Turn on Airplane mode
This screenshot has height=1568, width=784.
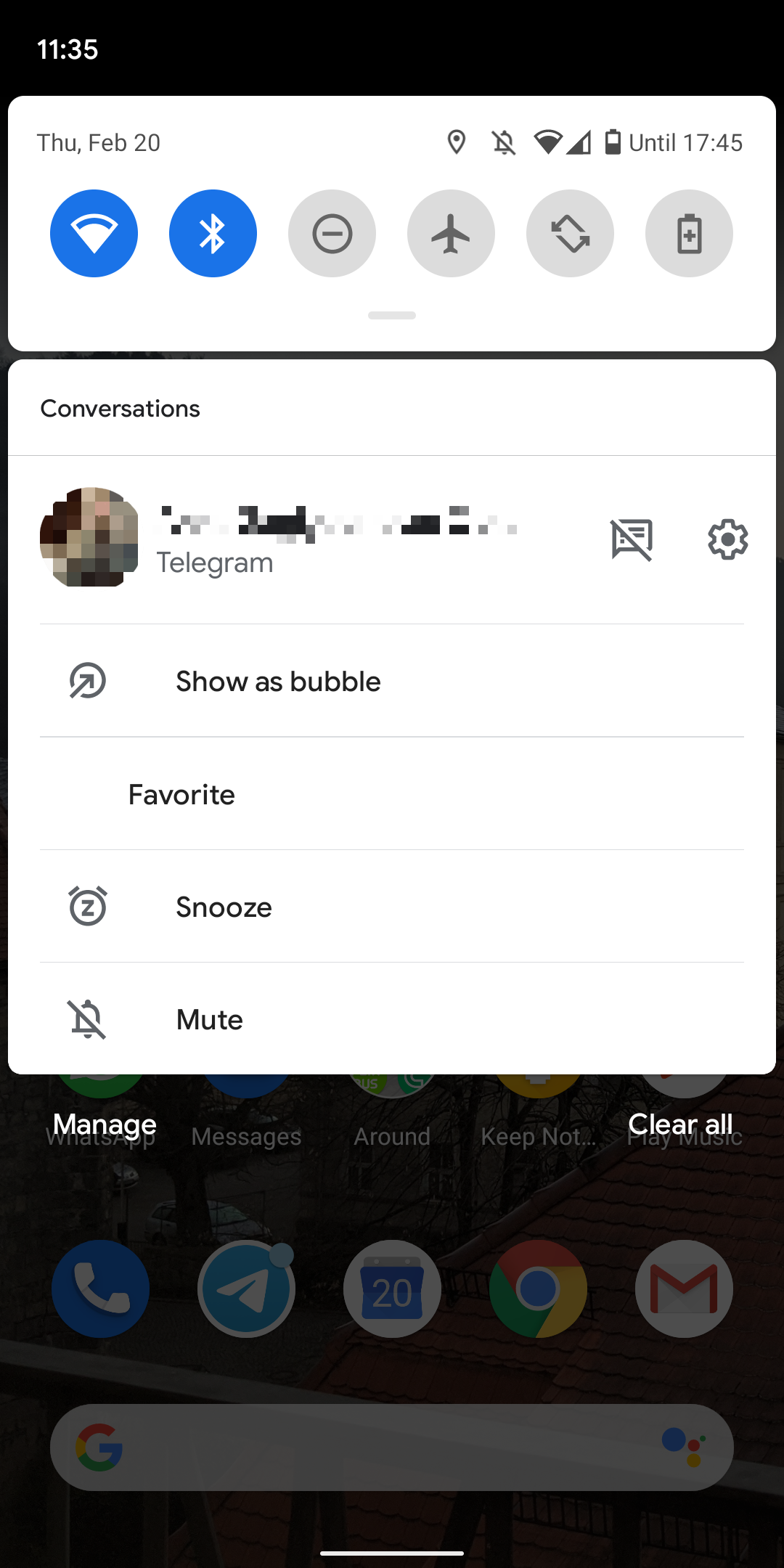coord(451,233)
